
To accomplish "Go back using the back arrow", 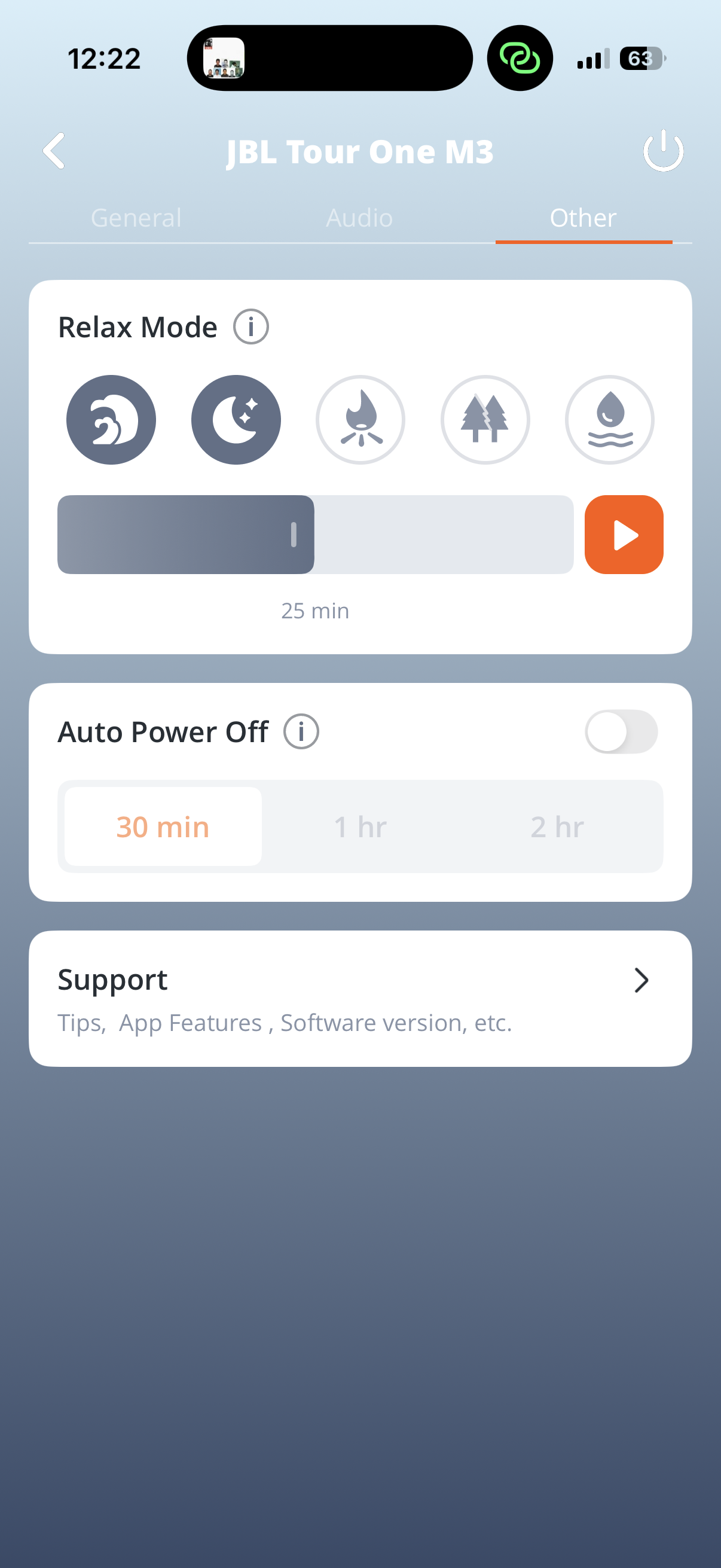I will point(54,150).
